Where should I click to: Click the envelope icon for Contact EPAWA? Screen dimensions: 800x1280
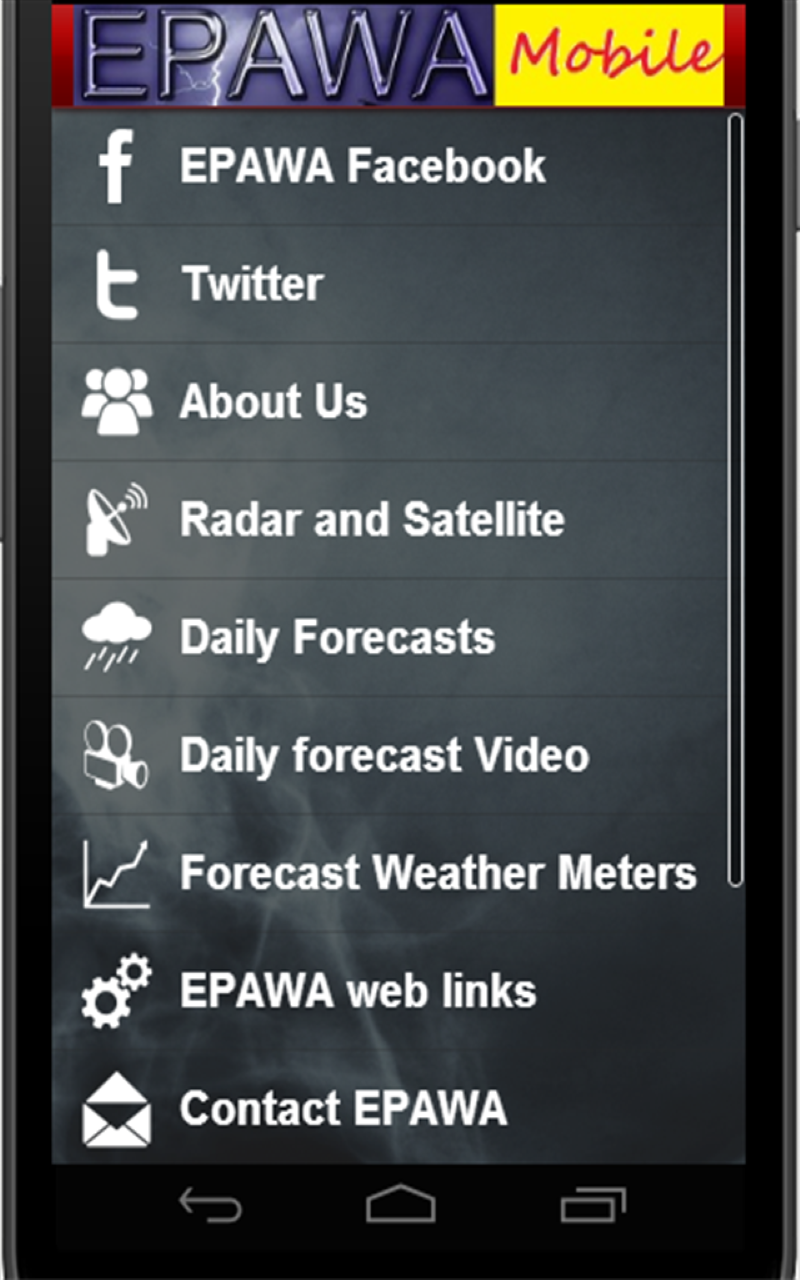point(118,1108)
